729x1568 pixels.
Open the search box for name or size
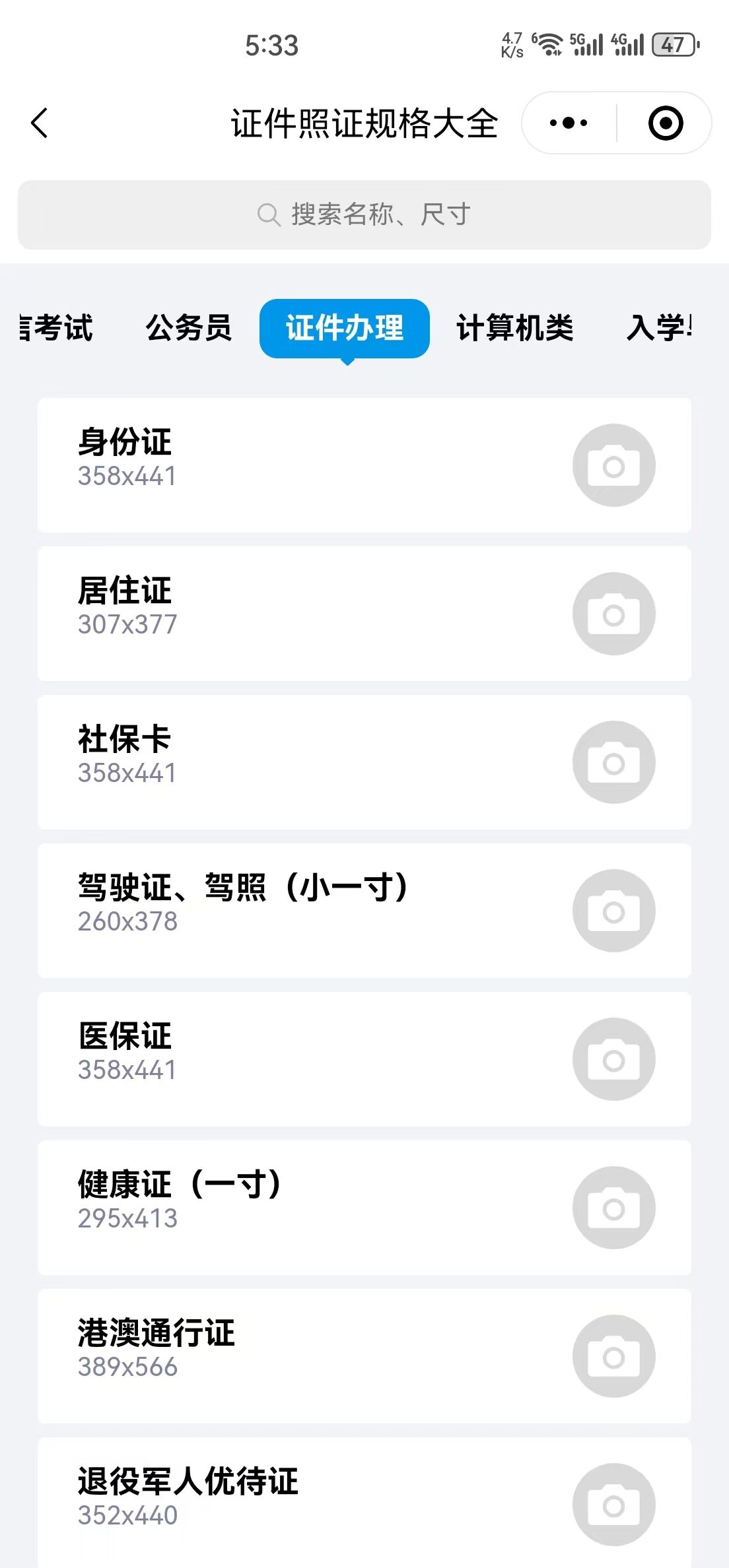(364, 214)
